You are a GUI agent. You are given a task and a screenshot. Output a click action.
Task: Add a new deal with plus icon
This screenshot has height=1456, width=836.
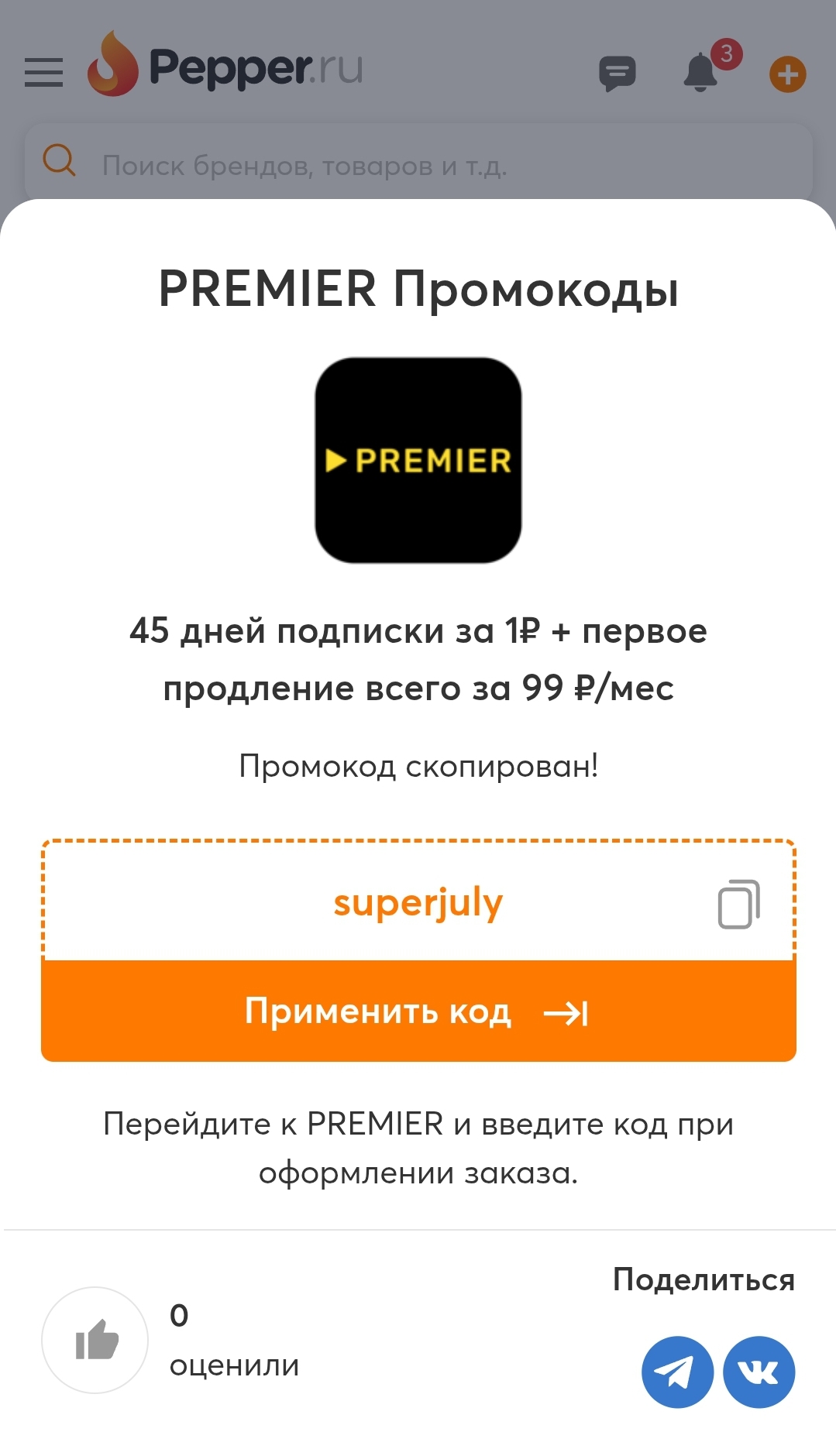[x=787, y=75]
